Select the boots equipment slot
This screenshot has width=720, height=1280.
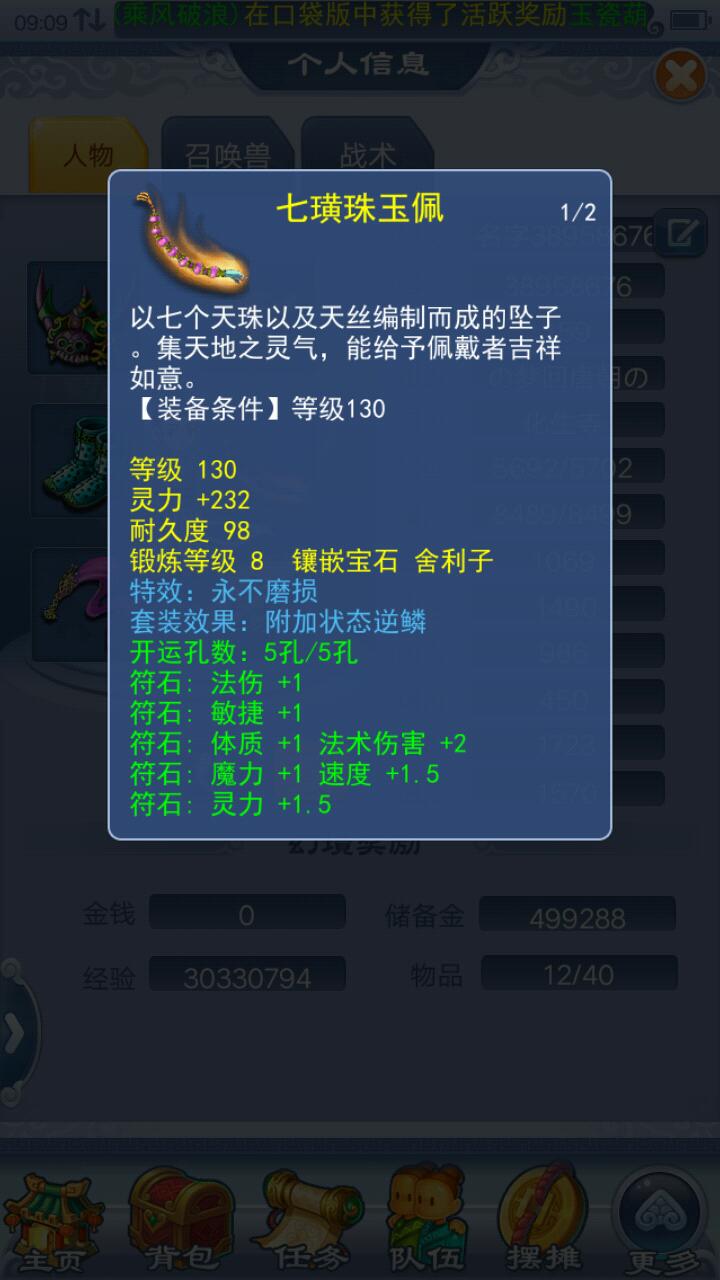coord(68,460)
